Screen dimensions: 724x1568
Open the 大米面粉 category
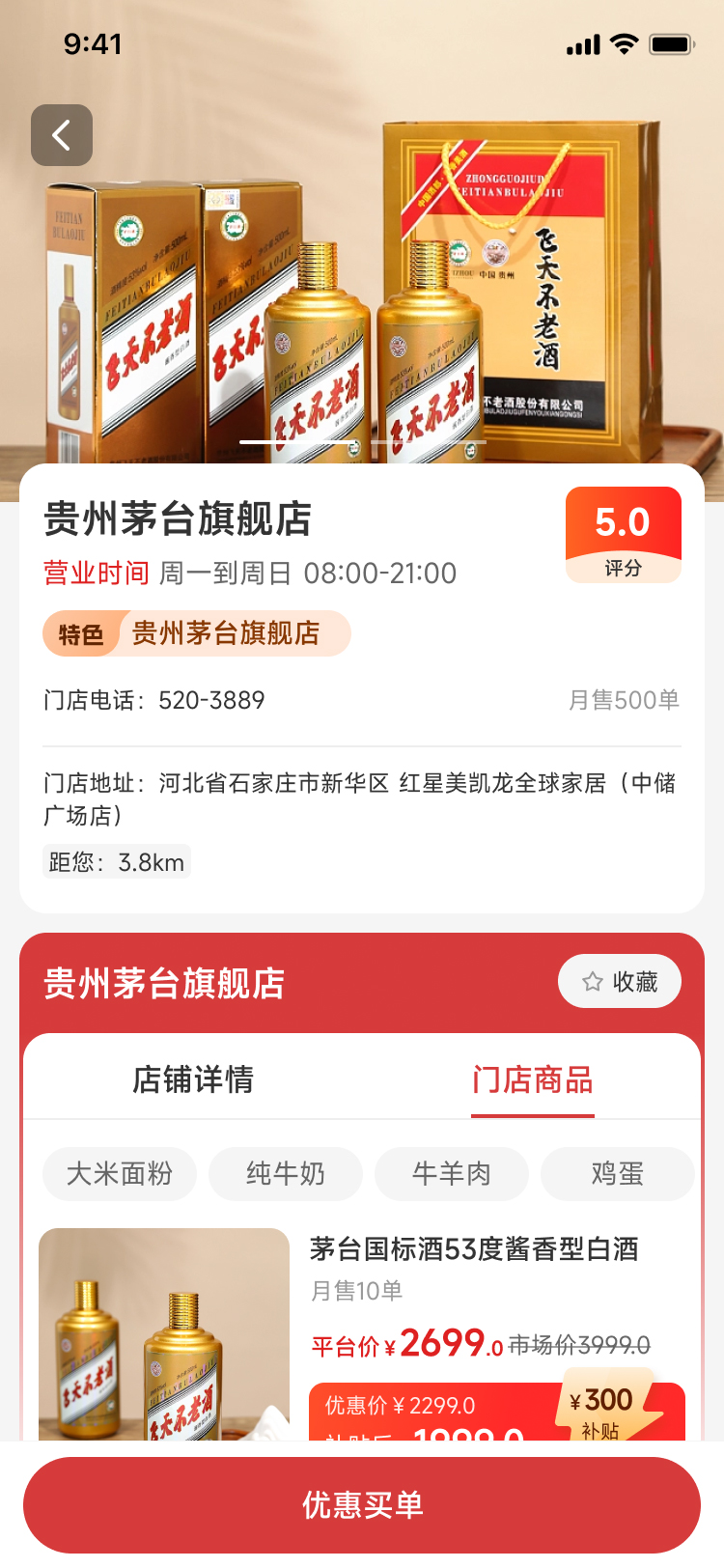pyautogui.click(x=120, y=1174)
